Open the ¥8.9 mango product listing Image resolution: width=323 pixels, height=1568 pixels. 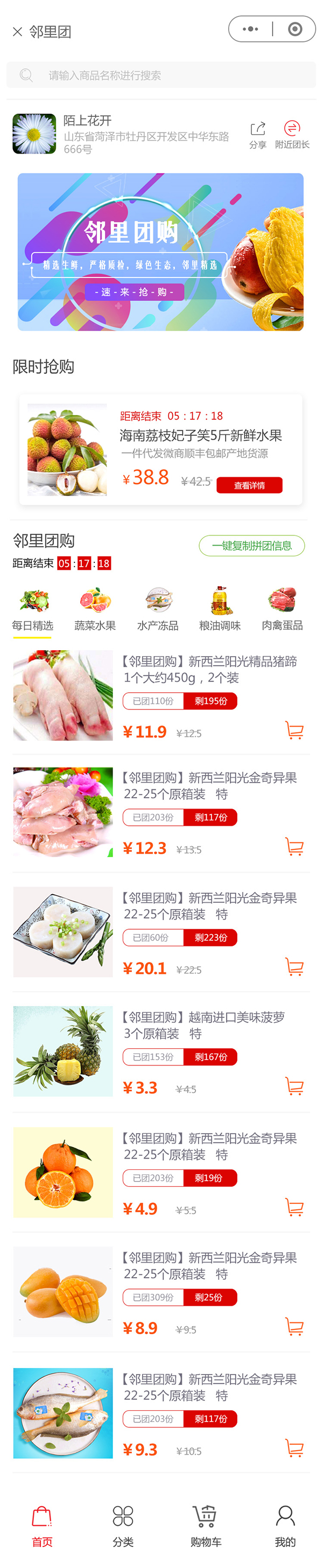click(x=210, y=1265)
